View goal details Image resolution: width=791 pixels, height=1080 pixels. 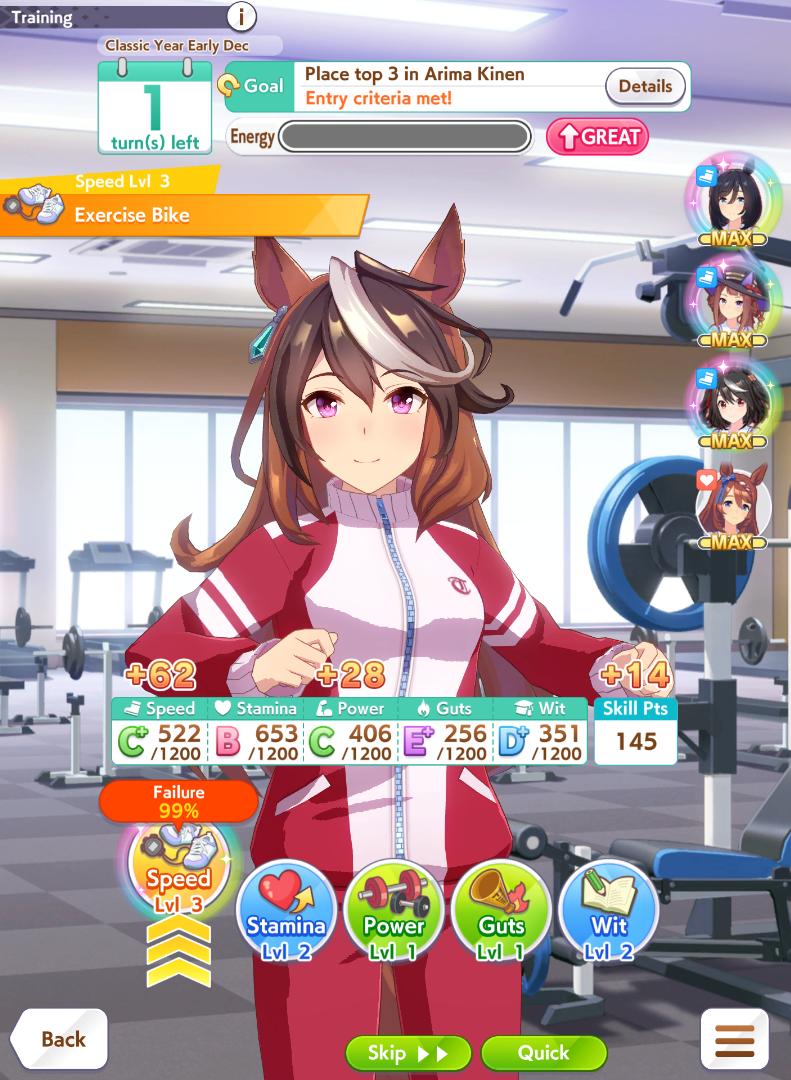(645, 86)
